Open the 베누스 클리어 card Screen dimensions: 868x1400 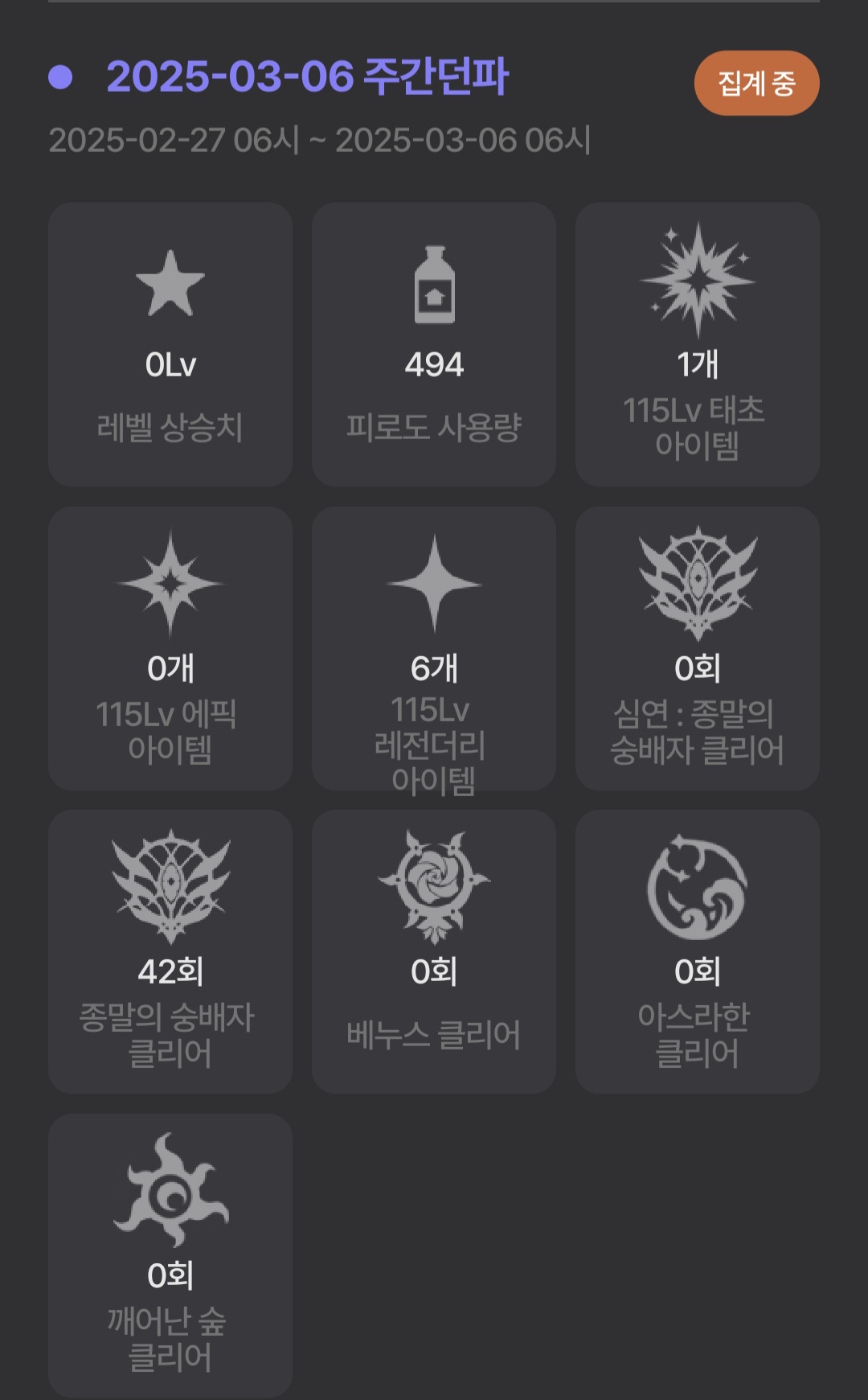434,951
